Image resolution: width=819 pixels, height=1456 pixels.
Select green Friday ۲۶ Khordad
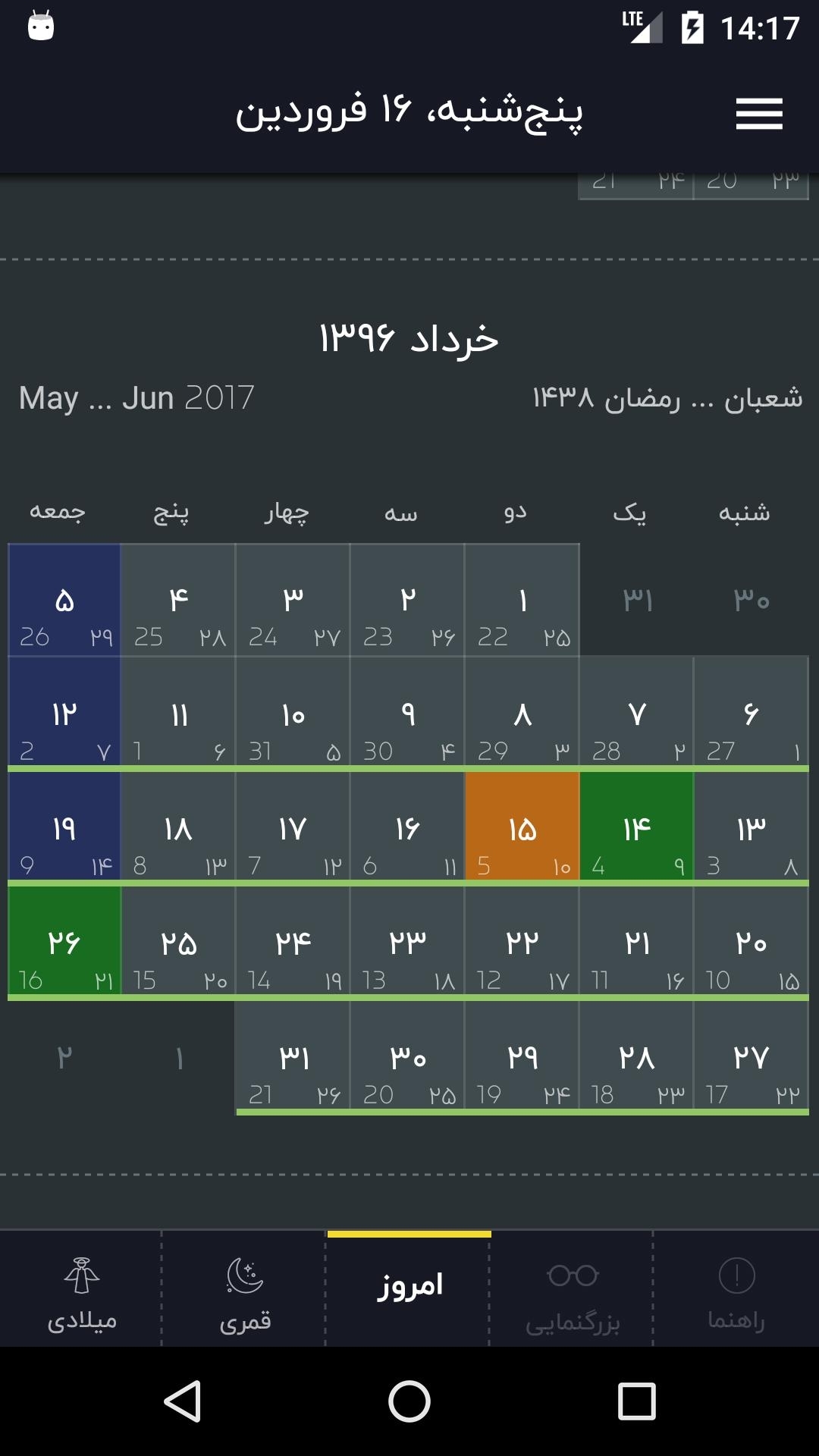[x=64, y=941]
